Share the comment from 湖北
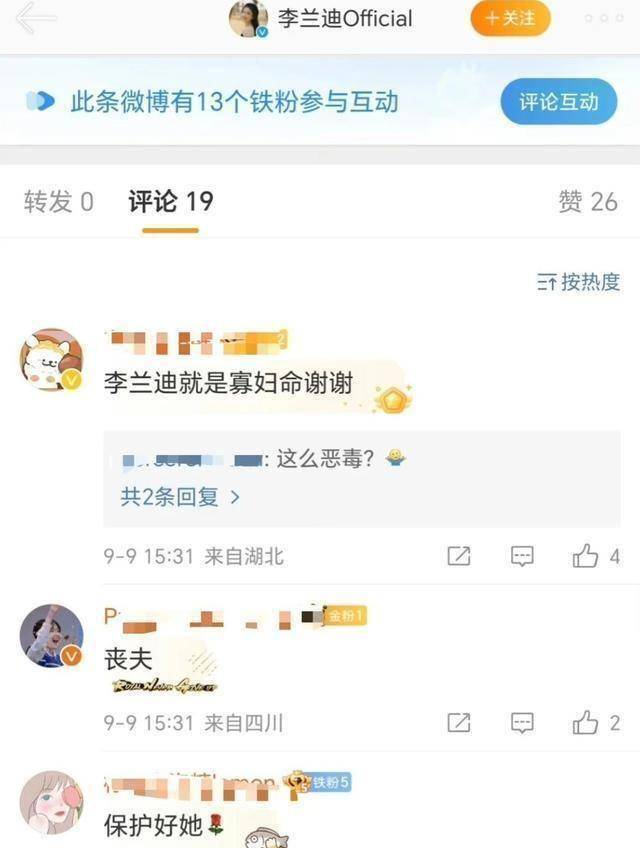Image resolution: width=640 pixels, height=848 pixels. click(458, 557)
